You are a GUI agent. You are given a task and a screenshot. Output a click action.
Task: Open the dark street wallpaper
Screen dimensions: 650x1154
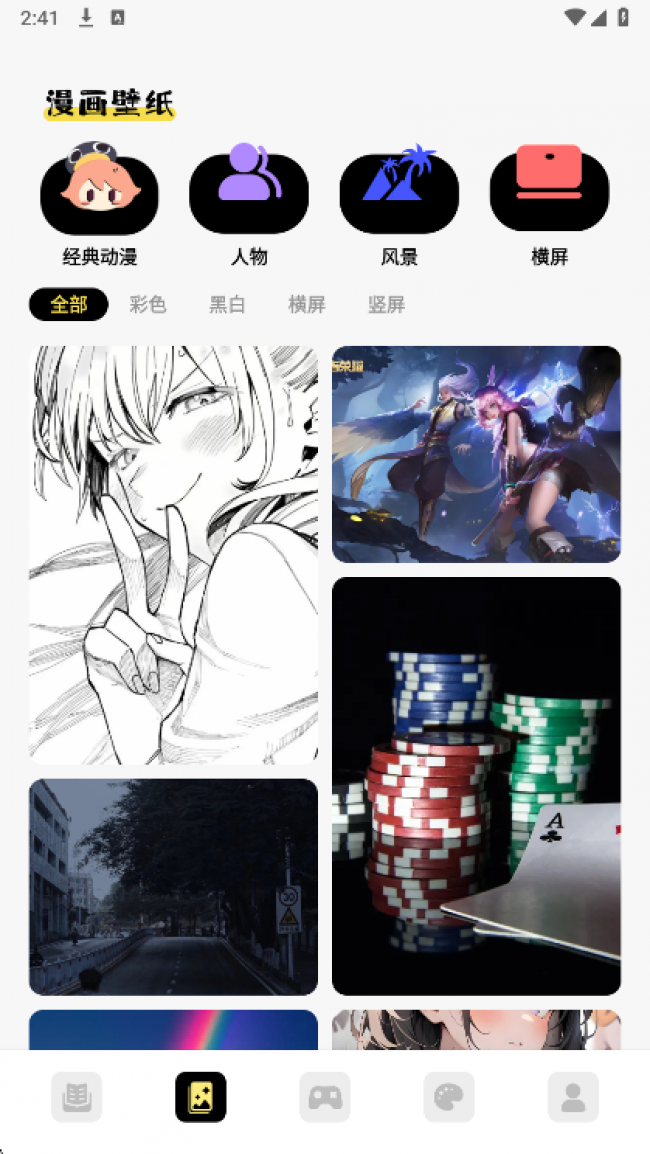tap(173, 887)
